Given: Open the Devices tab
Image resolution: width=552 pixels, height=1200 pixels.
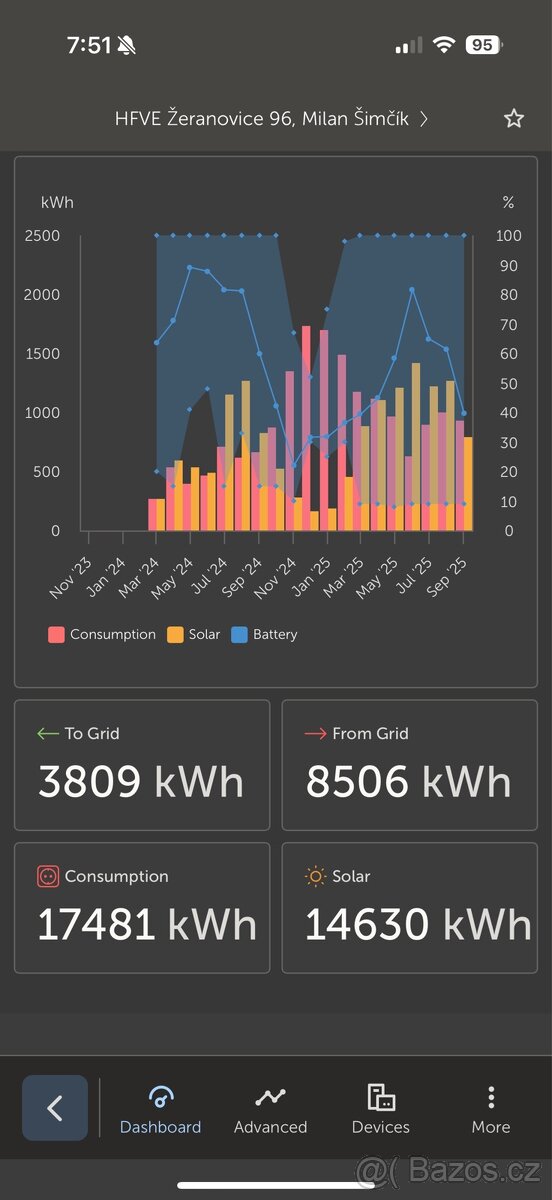Looking at the screenshot, I should pos(381,1110).
